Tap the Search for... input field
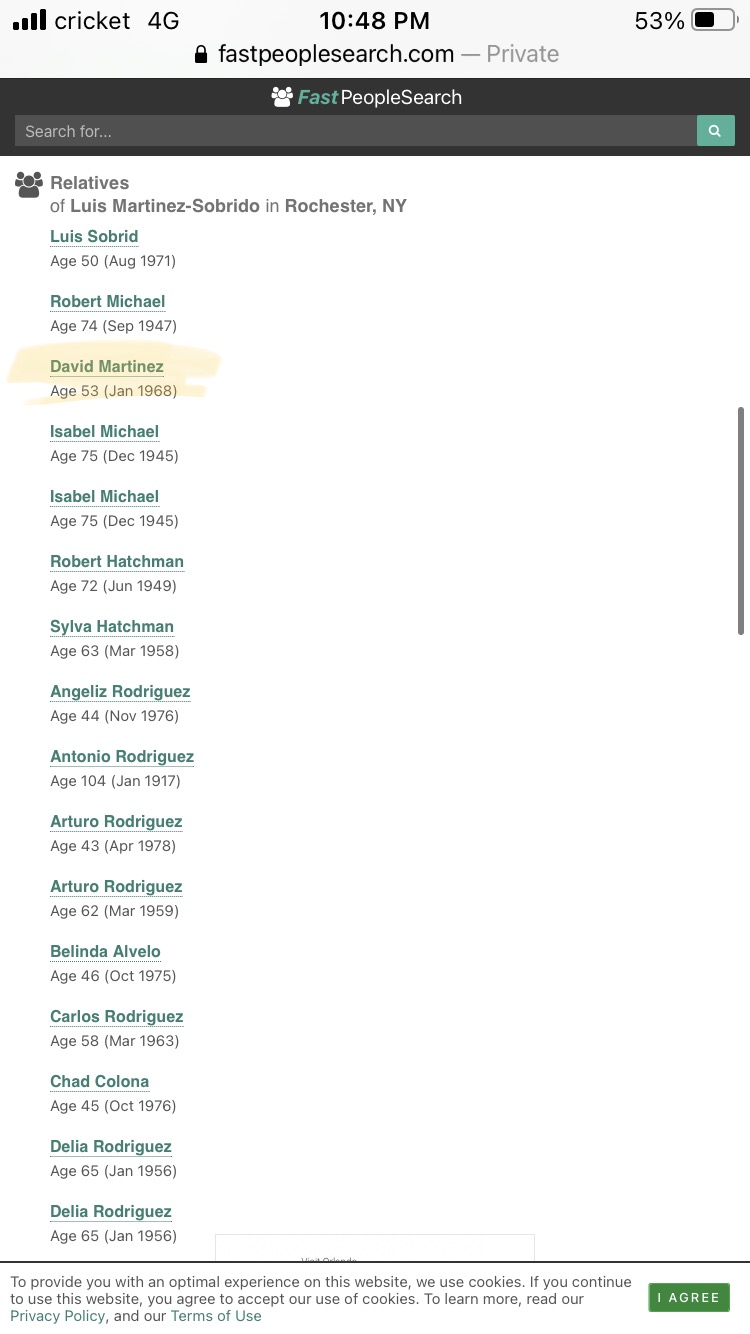Viewport: 750px width, 1334px height. [355, 131]
